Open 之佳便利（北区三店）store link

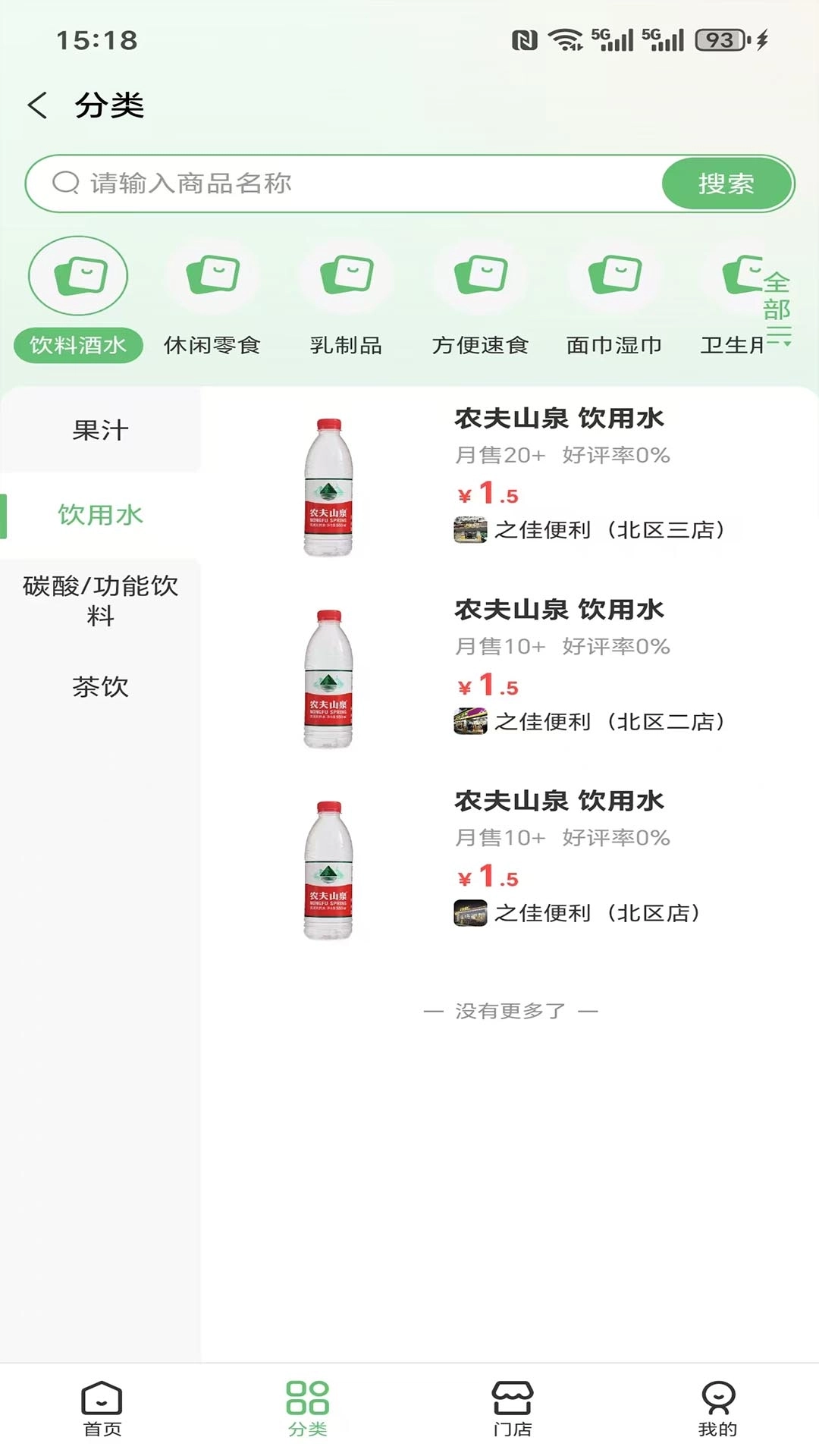[612, 529]
